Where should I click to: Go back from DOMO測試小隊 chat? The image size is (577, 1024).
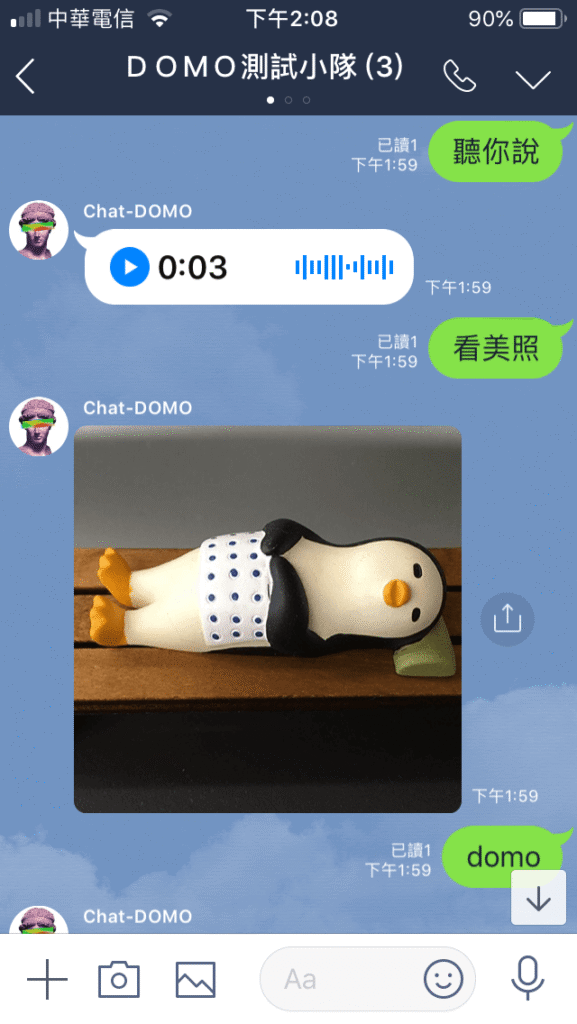point(25,76)
